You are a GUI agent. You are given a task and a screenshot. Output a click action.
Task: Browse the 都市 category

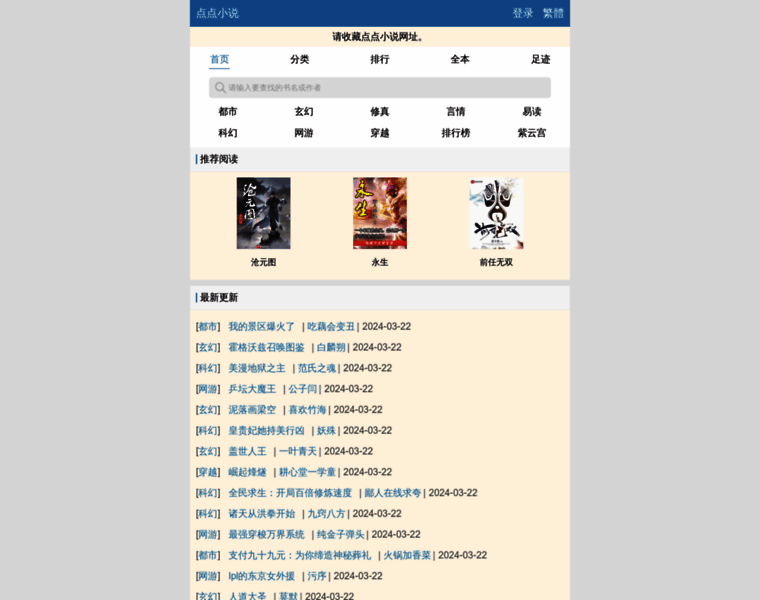(228, 111)
